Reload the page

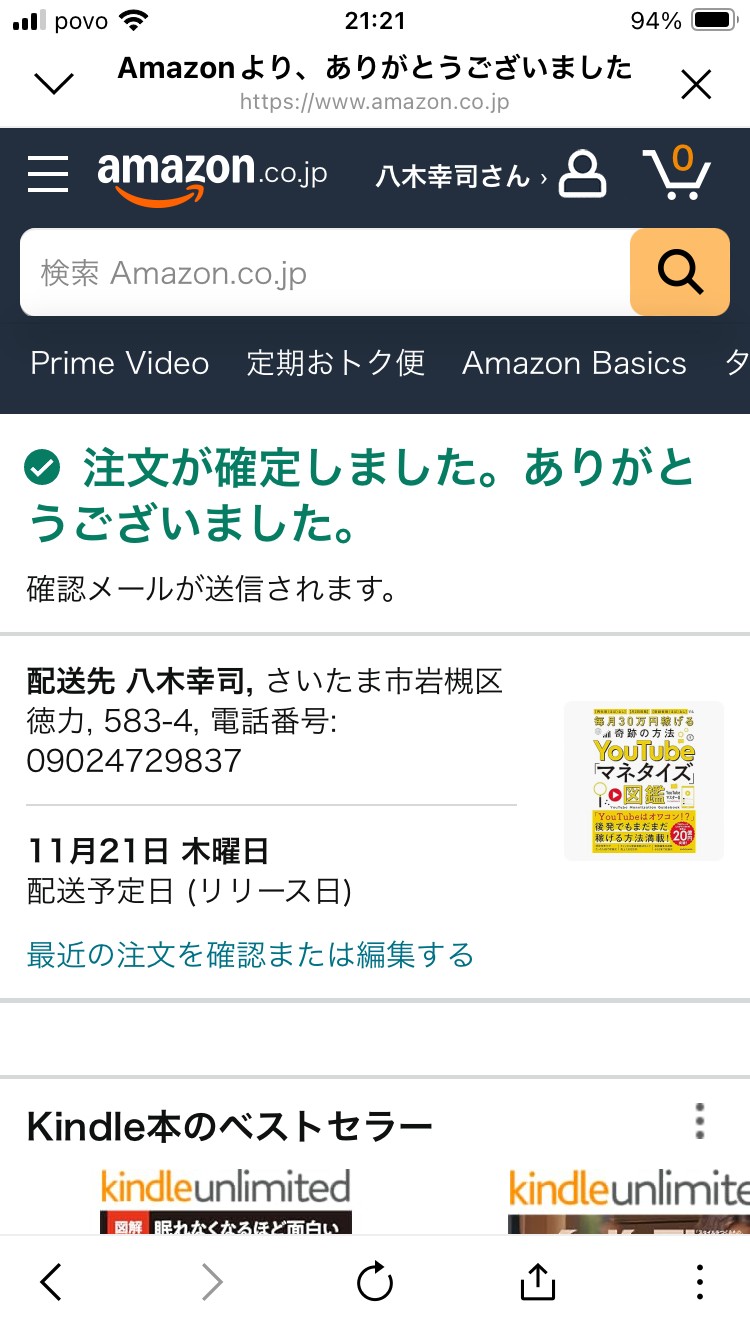(x=375, y=1282)
